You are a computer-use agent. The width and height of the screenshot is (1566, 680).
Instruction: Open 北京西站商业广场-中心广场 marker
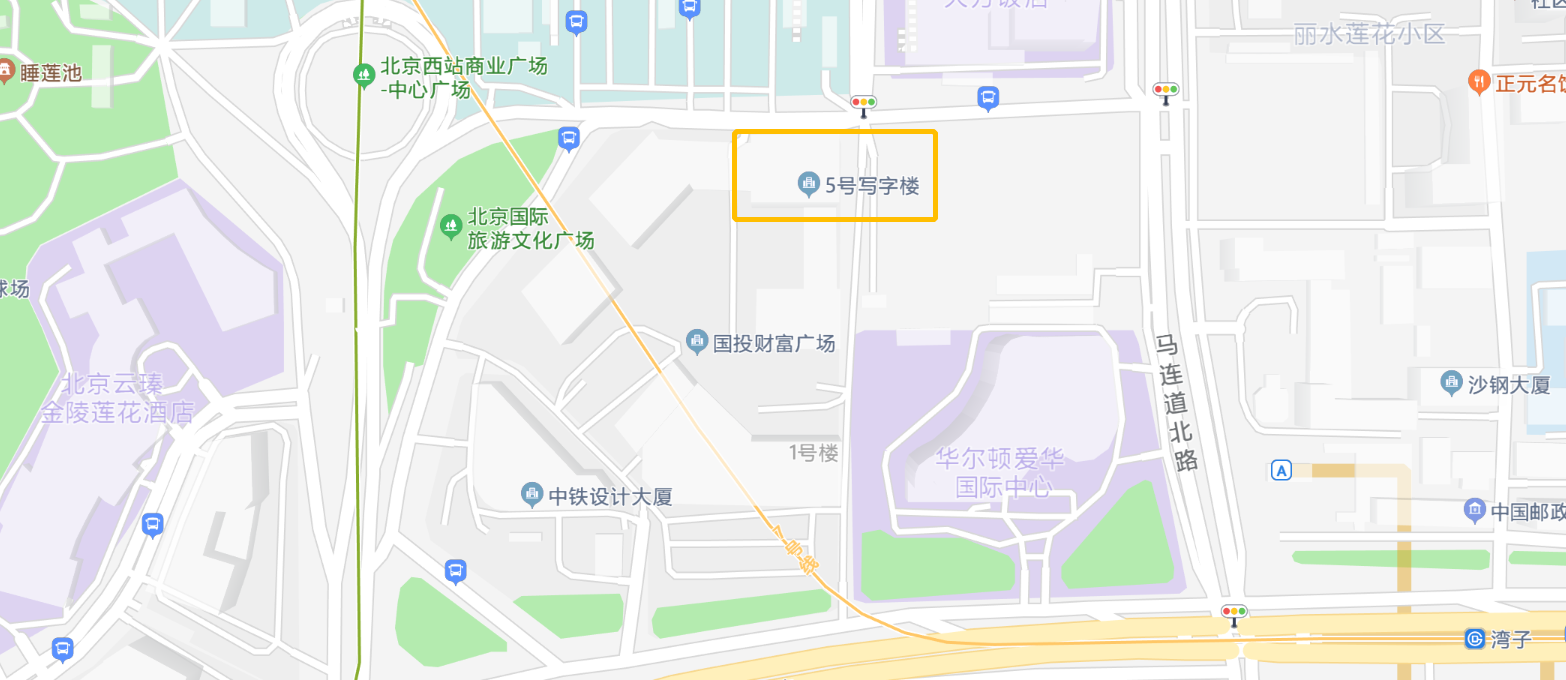click(x=364, y=74)
